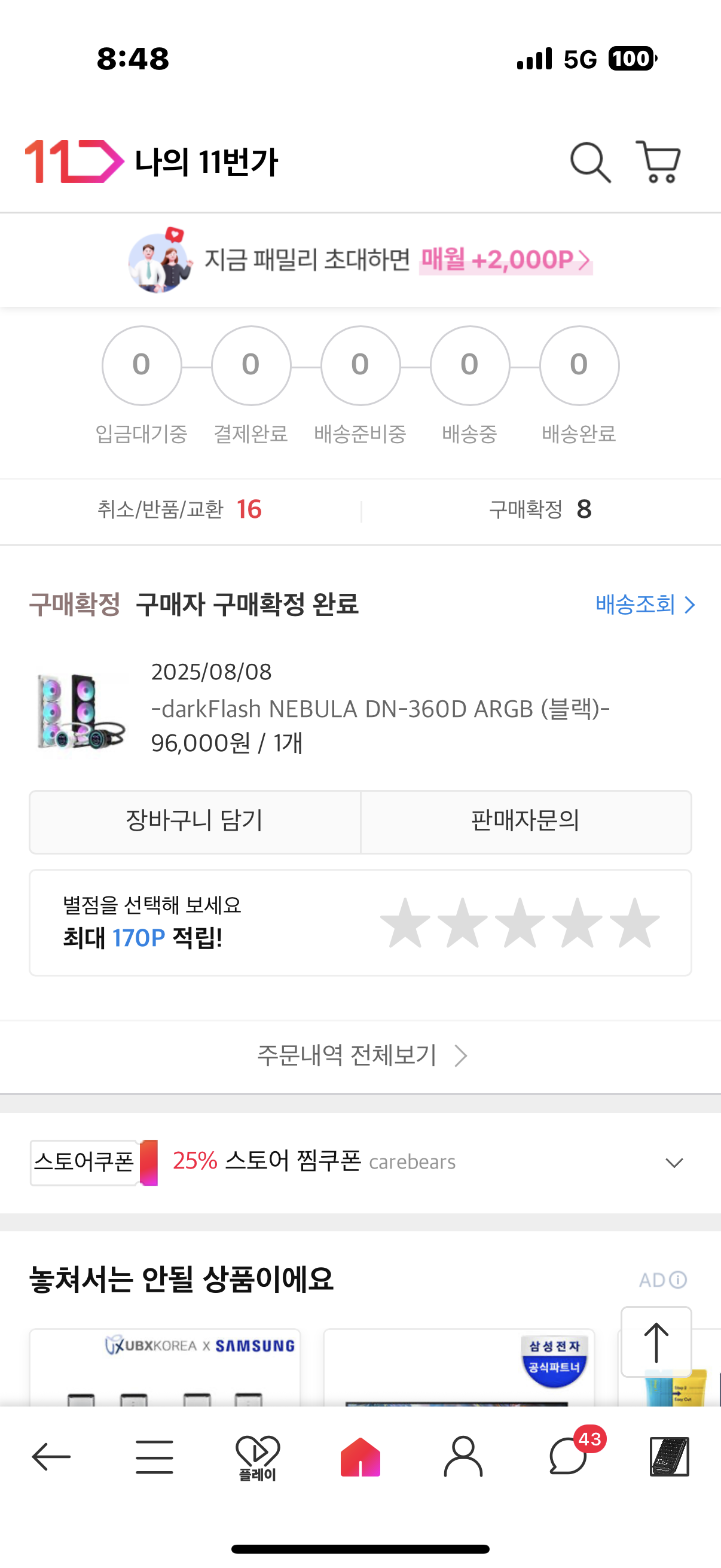The height and width of the screenshot is (1568, 721).
Task: Open 주문내역 전체보기
Action: (360, 1055)
